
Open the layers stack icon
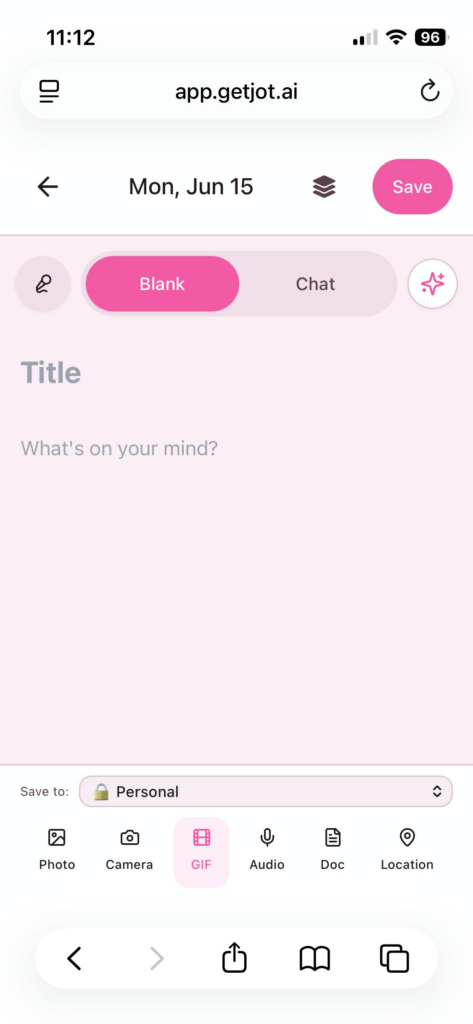[324, 187]
